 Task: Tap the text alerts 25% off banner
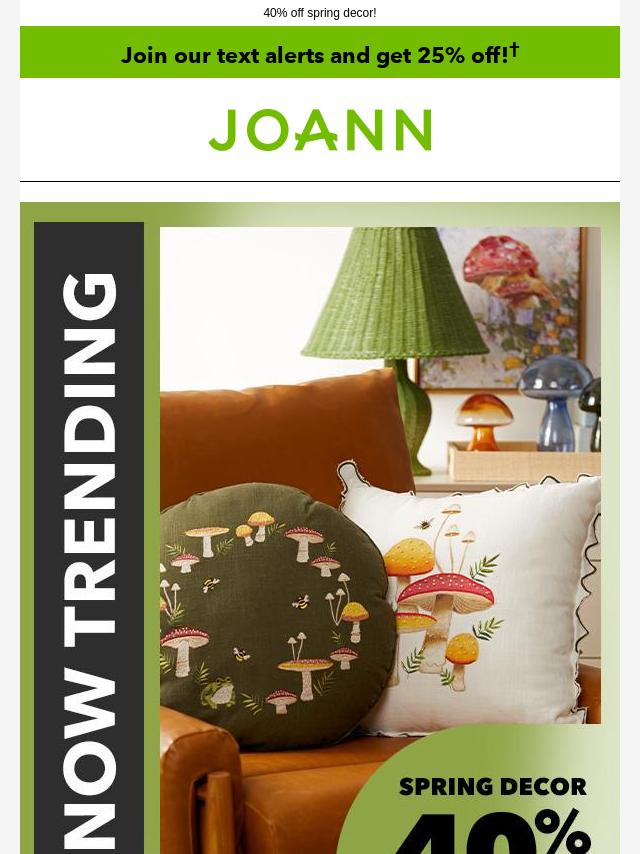(319, 54)
